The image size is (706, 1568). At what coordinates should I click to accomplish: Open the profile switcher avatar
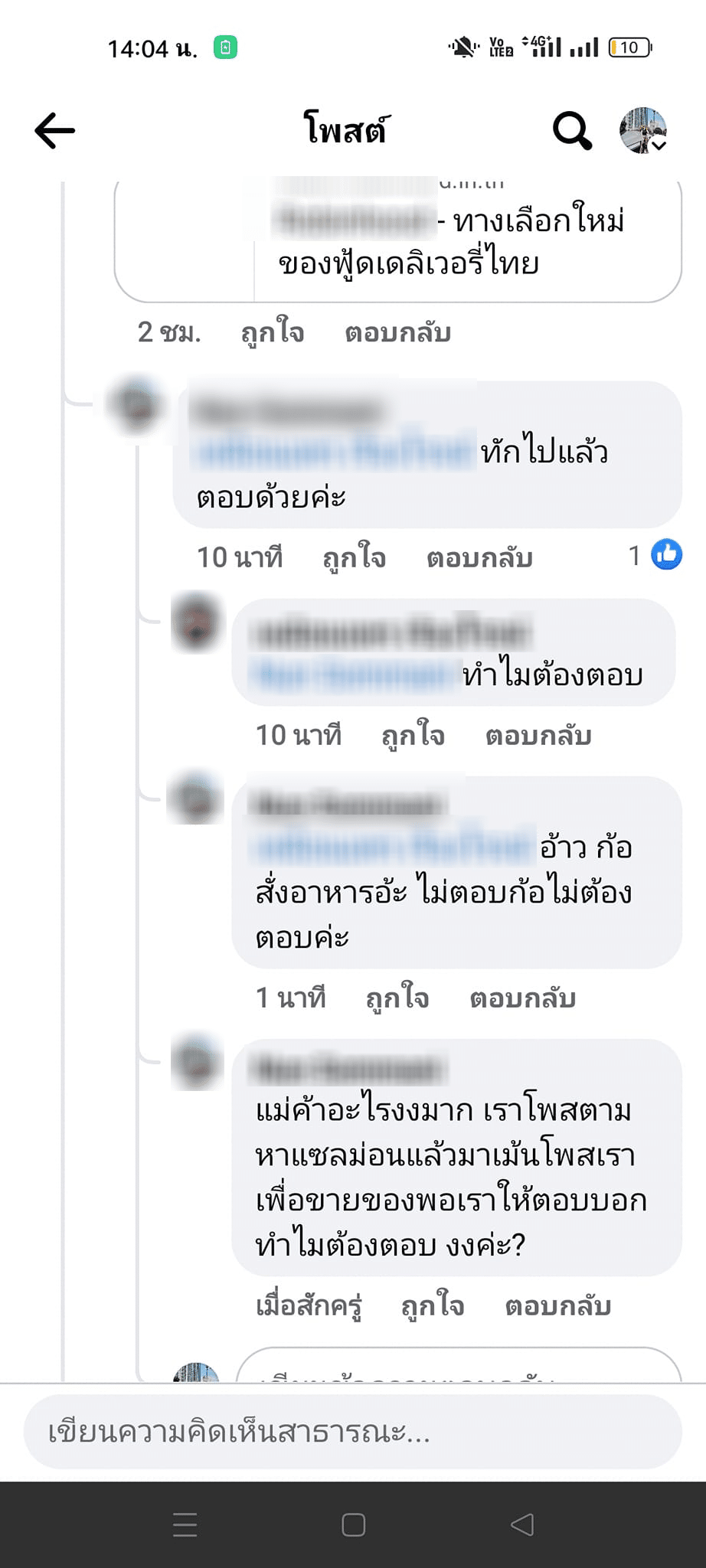(642, 130)
